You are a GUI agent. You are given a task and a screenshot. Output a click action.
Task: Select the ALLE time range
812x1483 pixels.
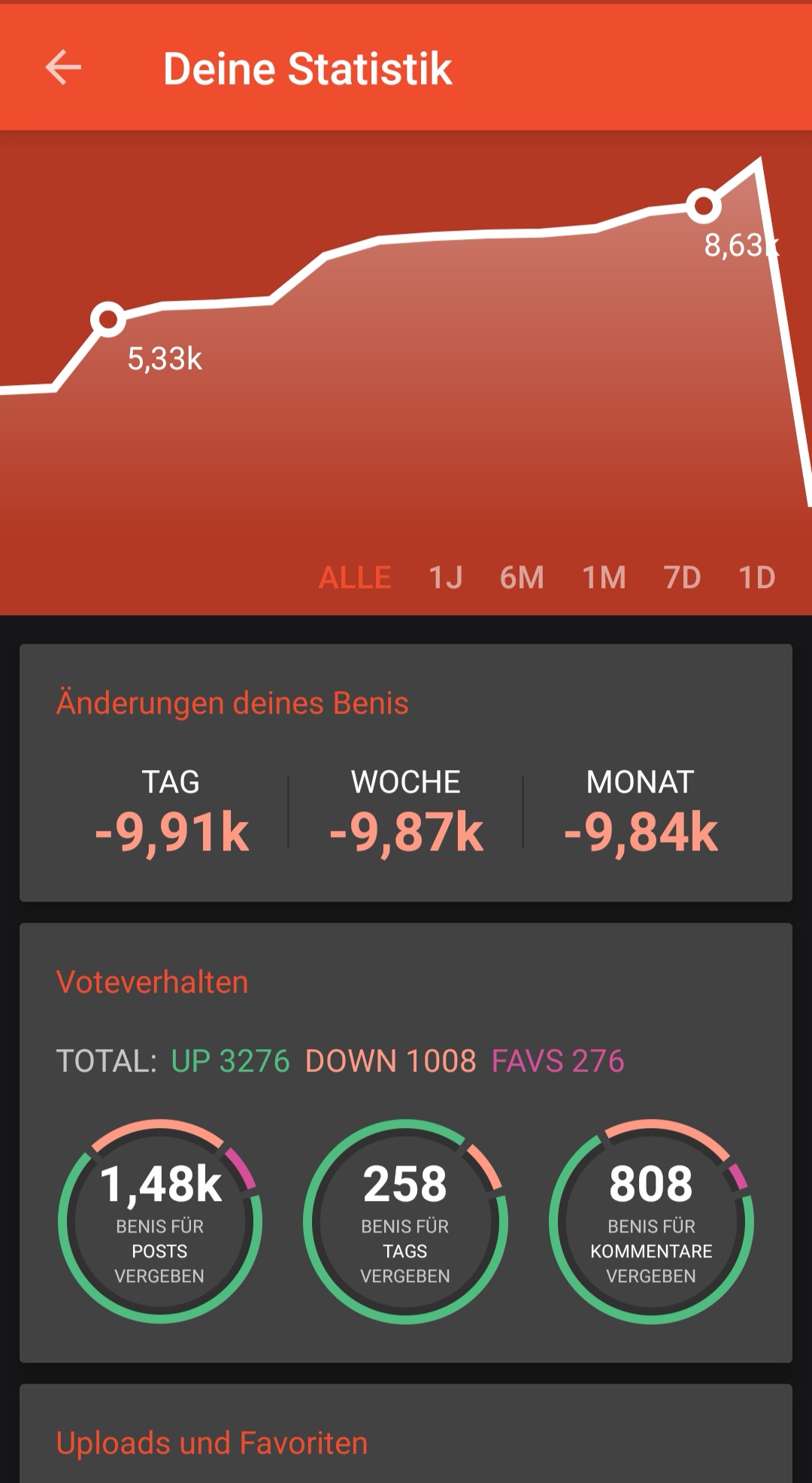[355, 578]
